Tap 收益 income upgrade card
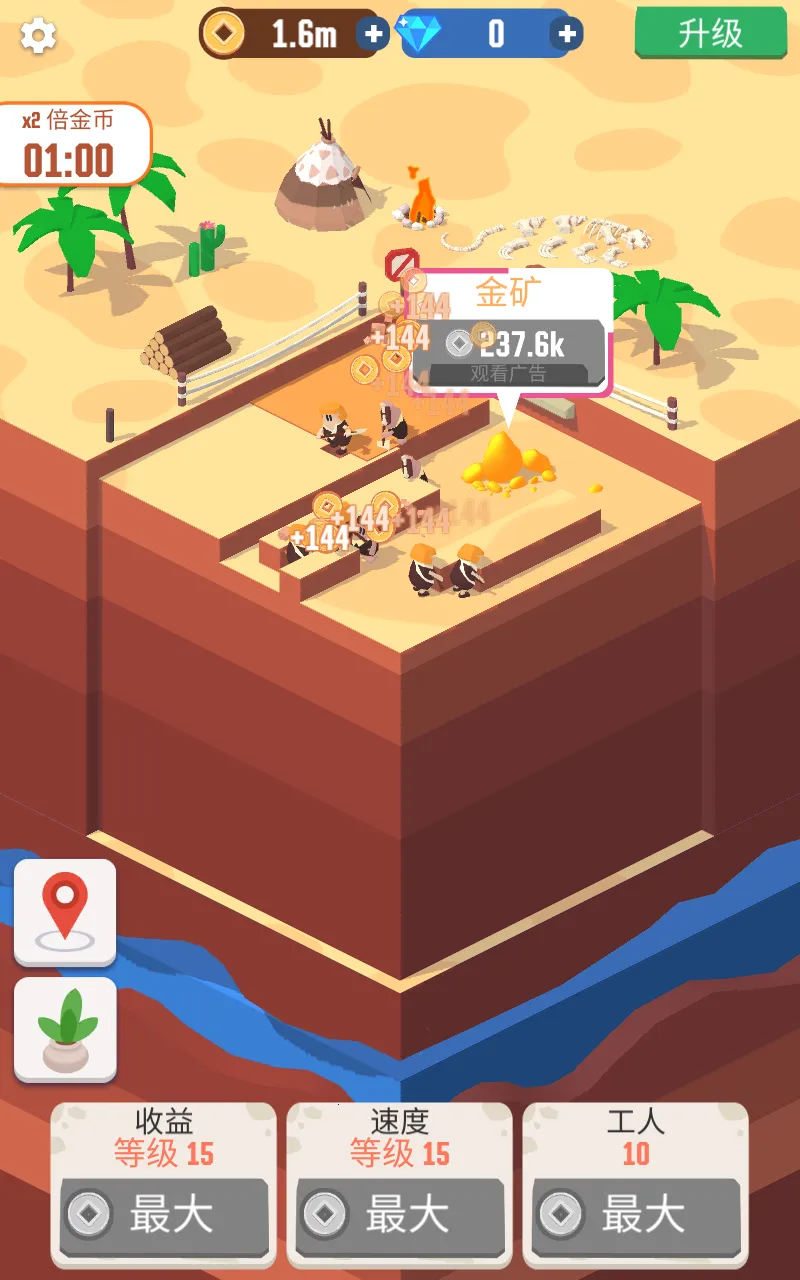The width and height of the screenshot is (800, 1280). [x=164, y=1185]
